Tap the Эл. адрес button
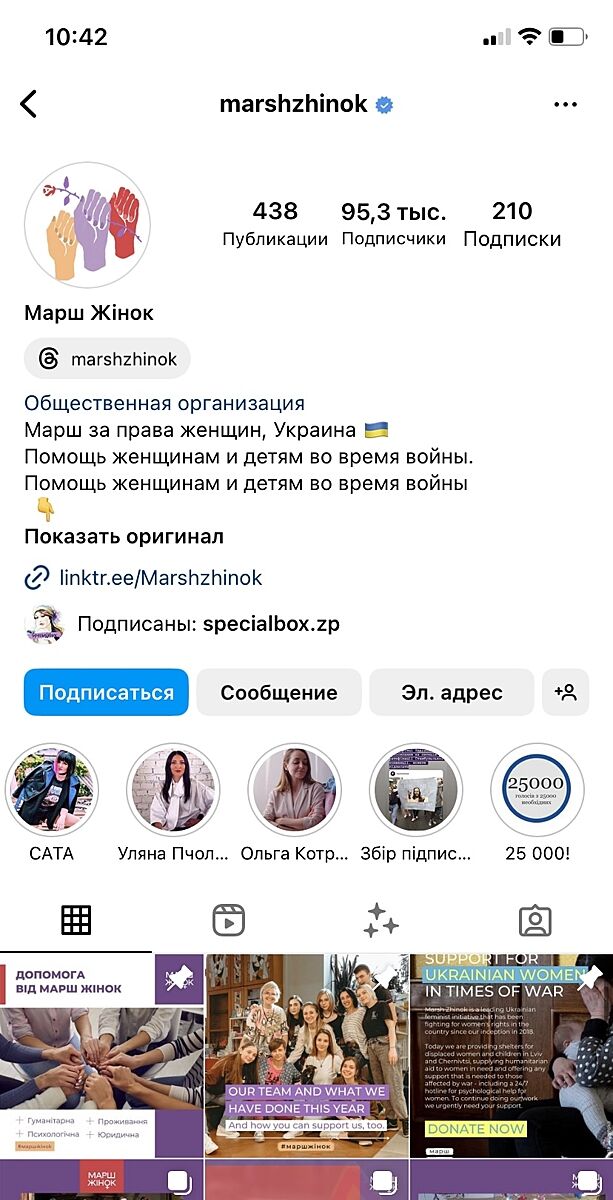This screenshot has width=613, height=1200. pos(452,692)
